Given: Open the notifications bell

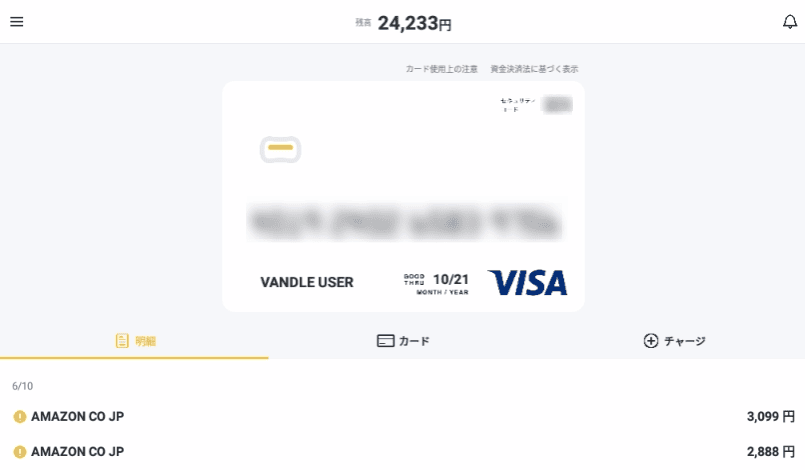Looking at the screenshot, I should pyautogui.click(x=789, y=22).
